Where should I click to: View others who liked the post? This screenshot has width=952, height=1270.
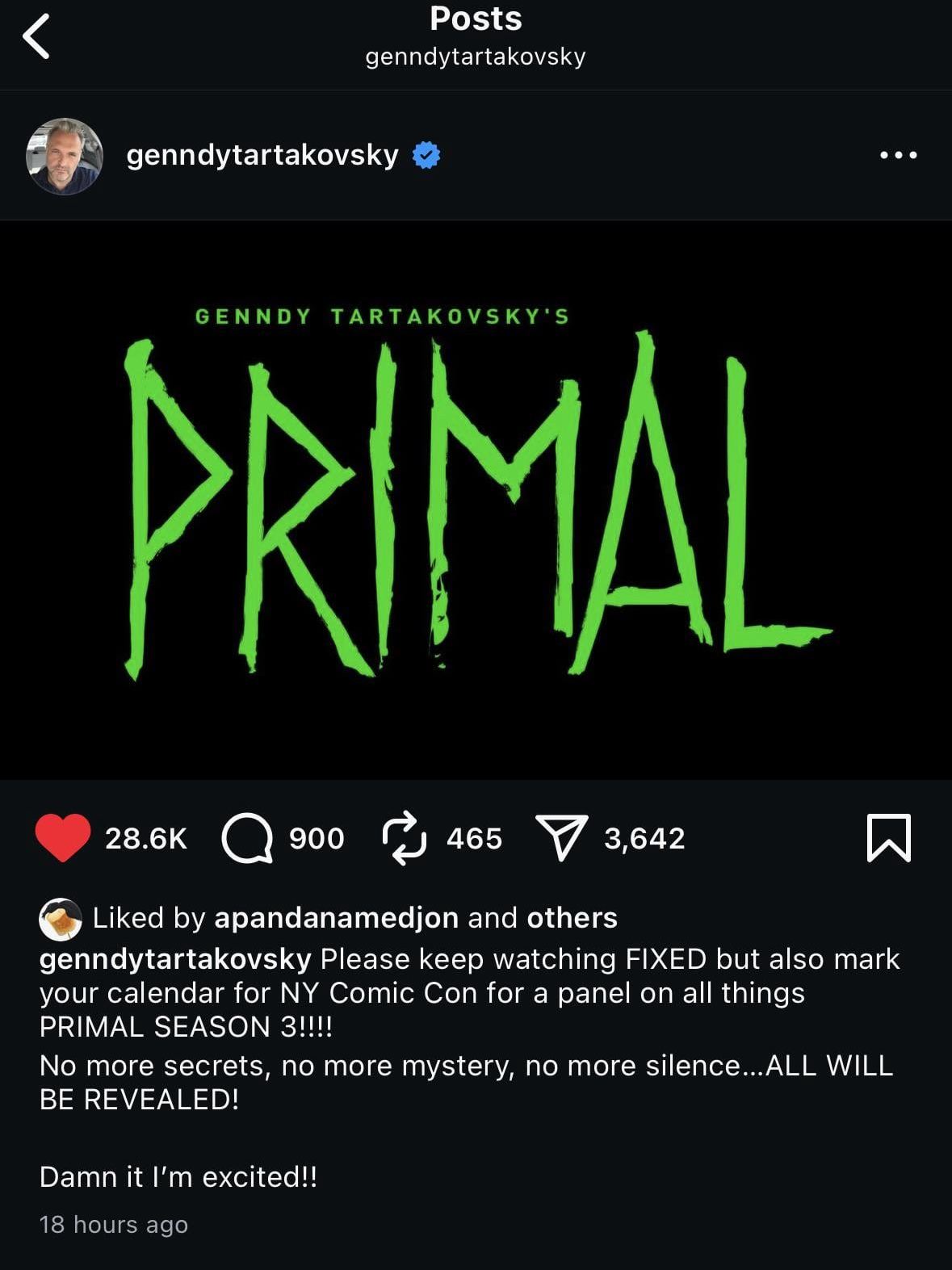click(x=572, y=918)
